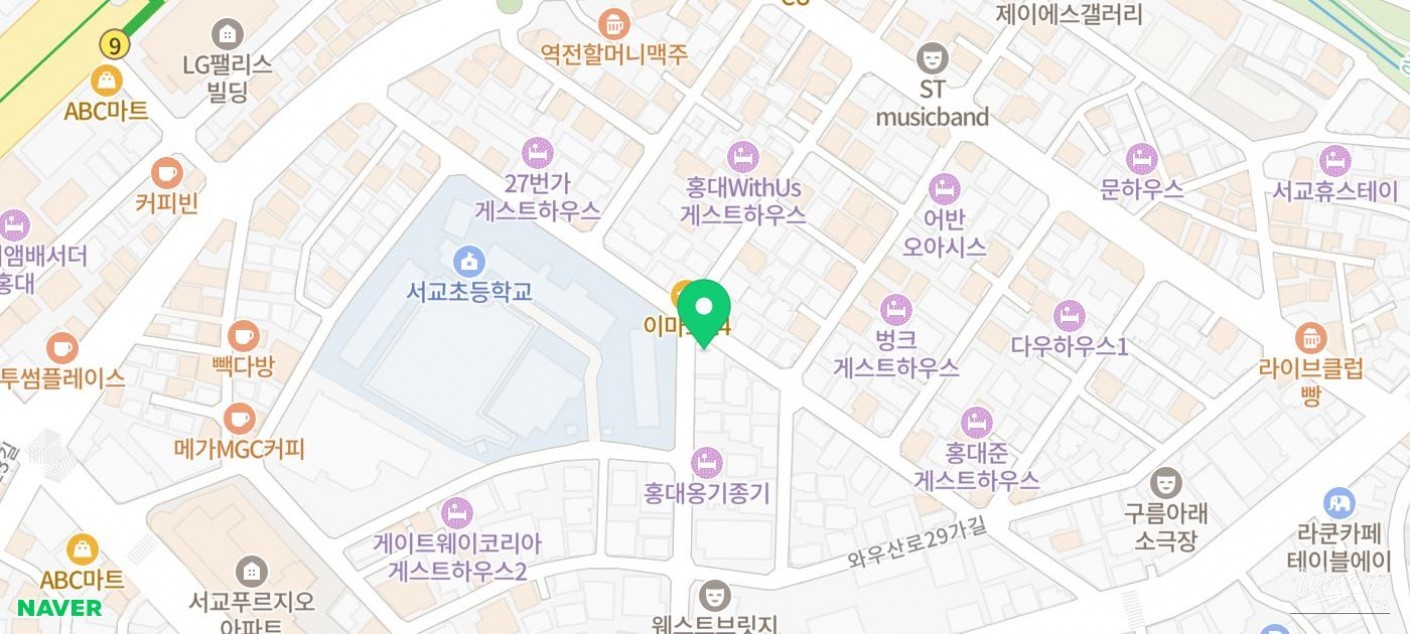Select 구름아래 소극장 theater marker
The width and height of the screenshot is (1410, 634).
pos(1165,483)
